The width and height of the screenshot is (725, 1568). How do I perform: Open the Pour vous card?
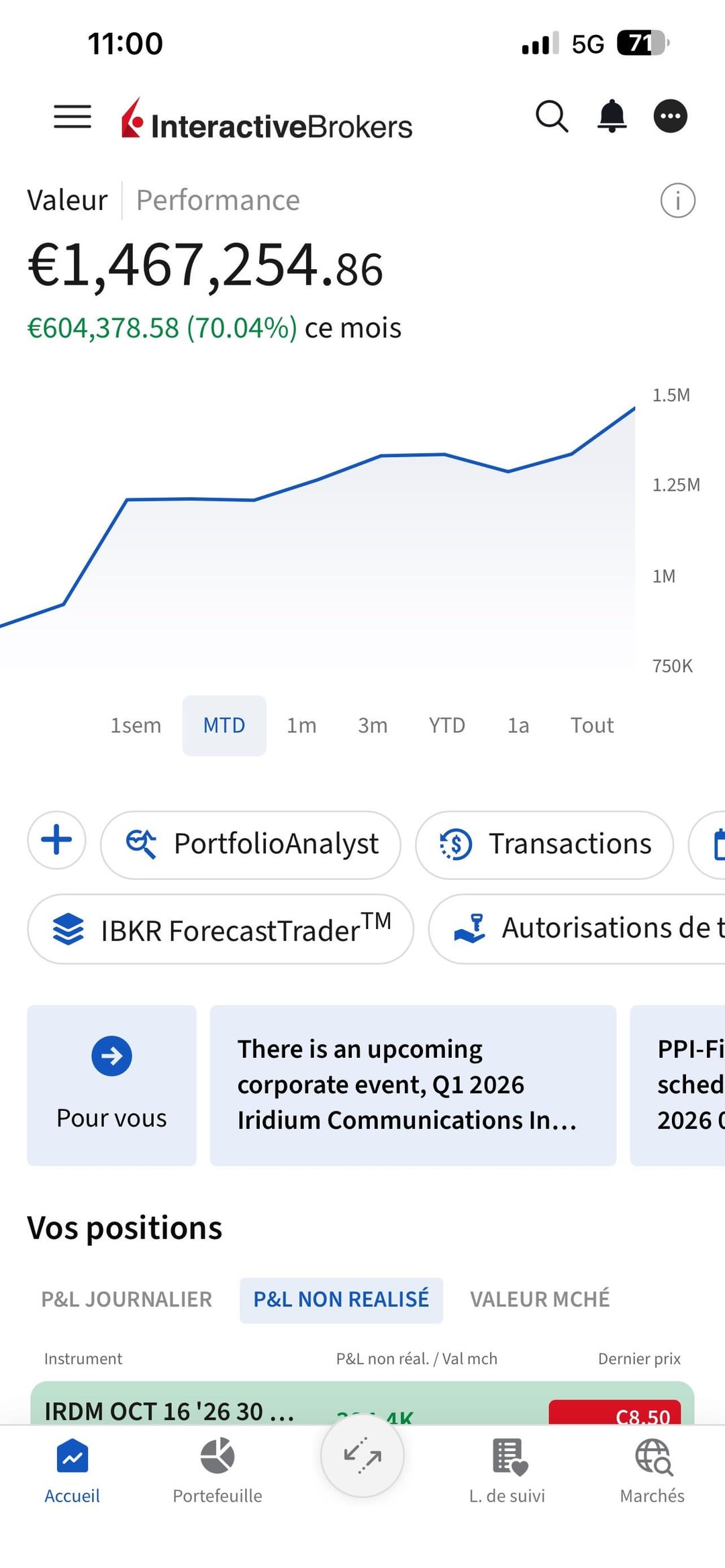tap(111, 1085)
